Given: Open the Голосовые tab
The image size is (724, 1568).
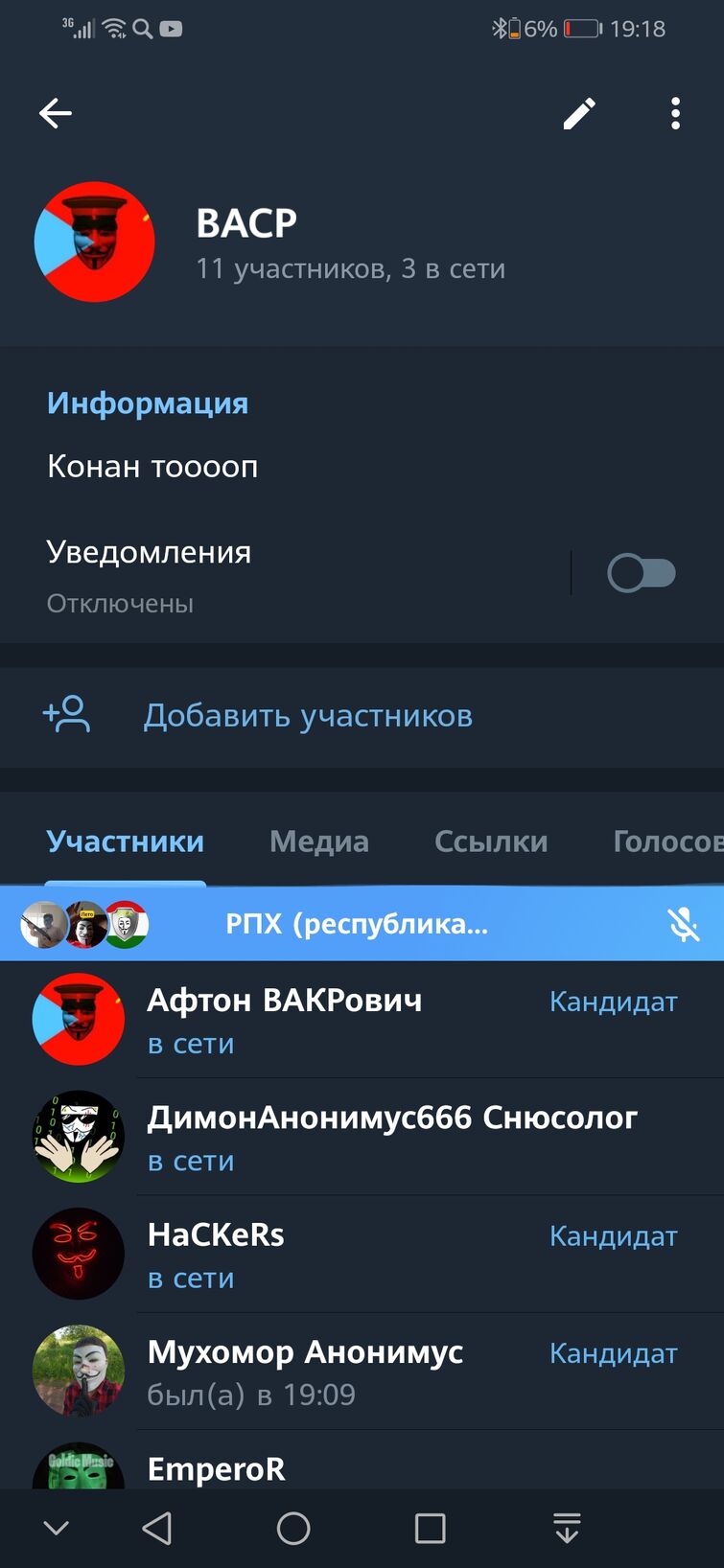Looking at the screenshot, I should 666,842.
